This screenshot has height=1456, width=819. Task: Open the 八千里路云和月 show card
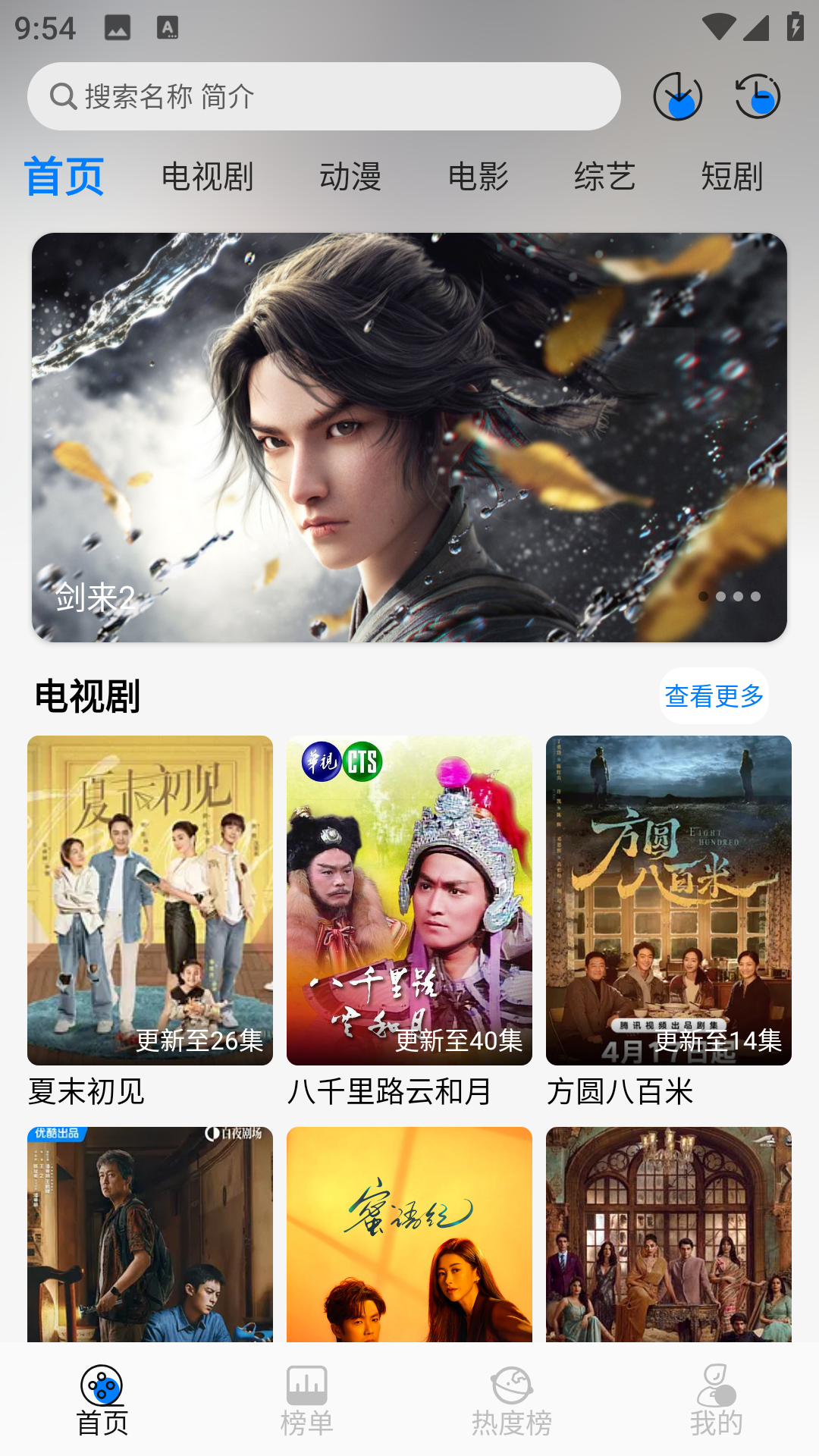[x=409, y=900]
